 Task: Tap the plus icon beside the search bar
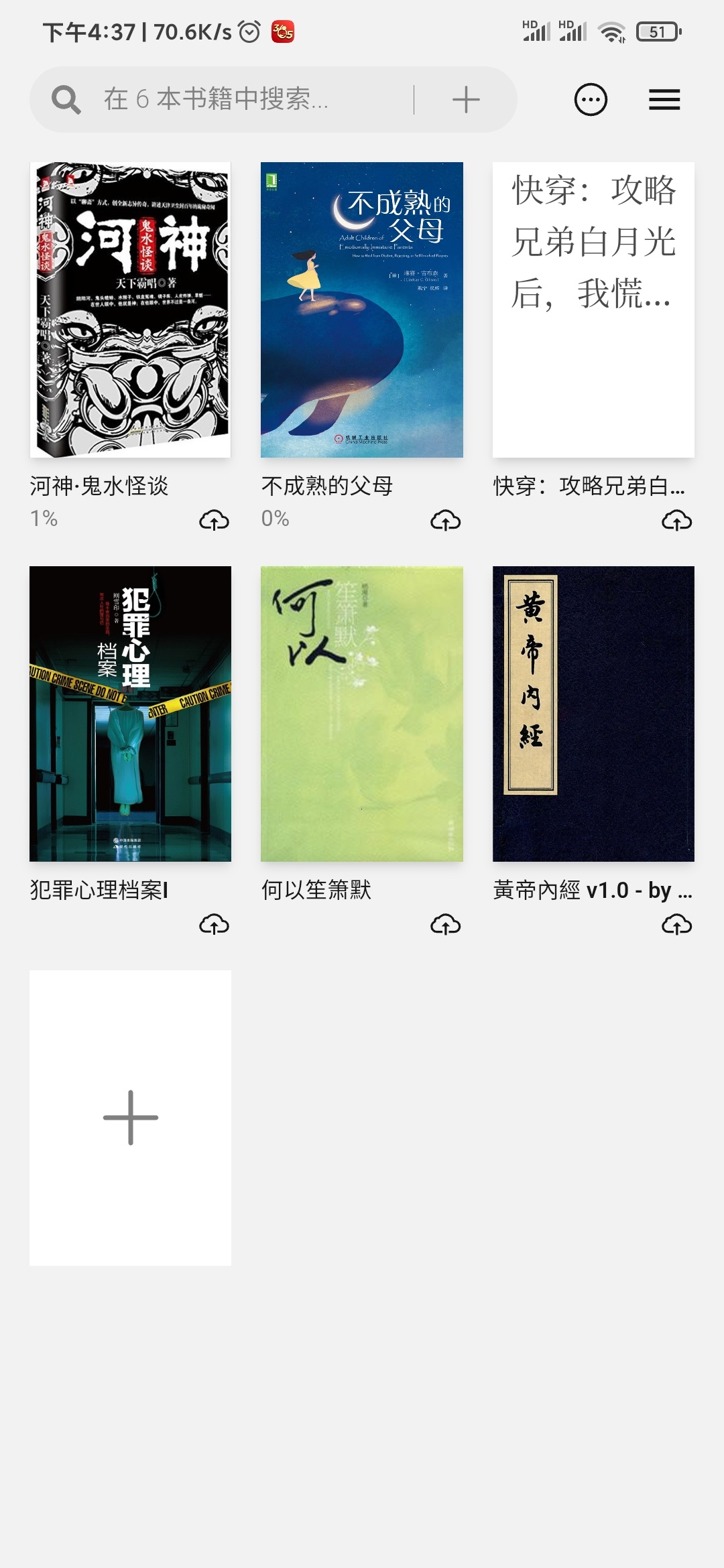pyautogui.click(x=466, y=99)
